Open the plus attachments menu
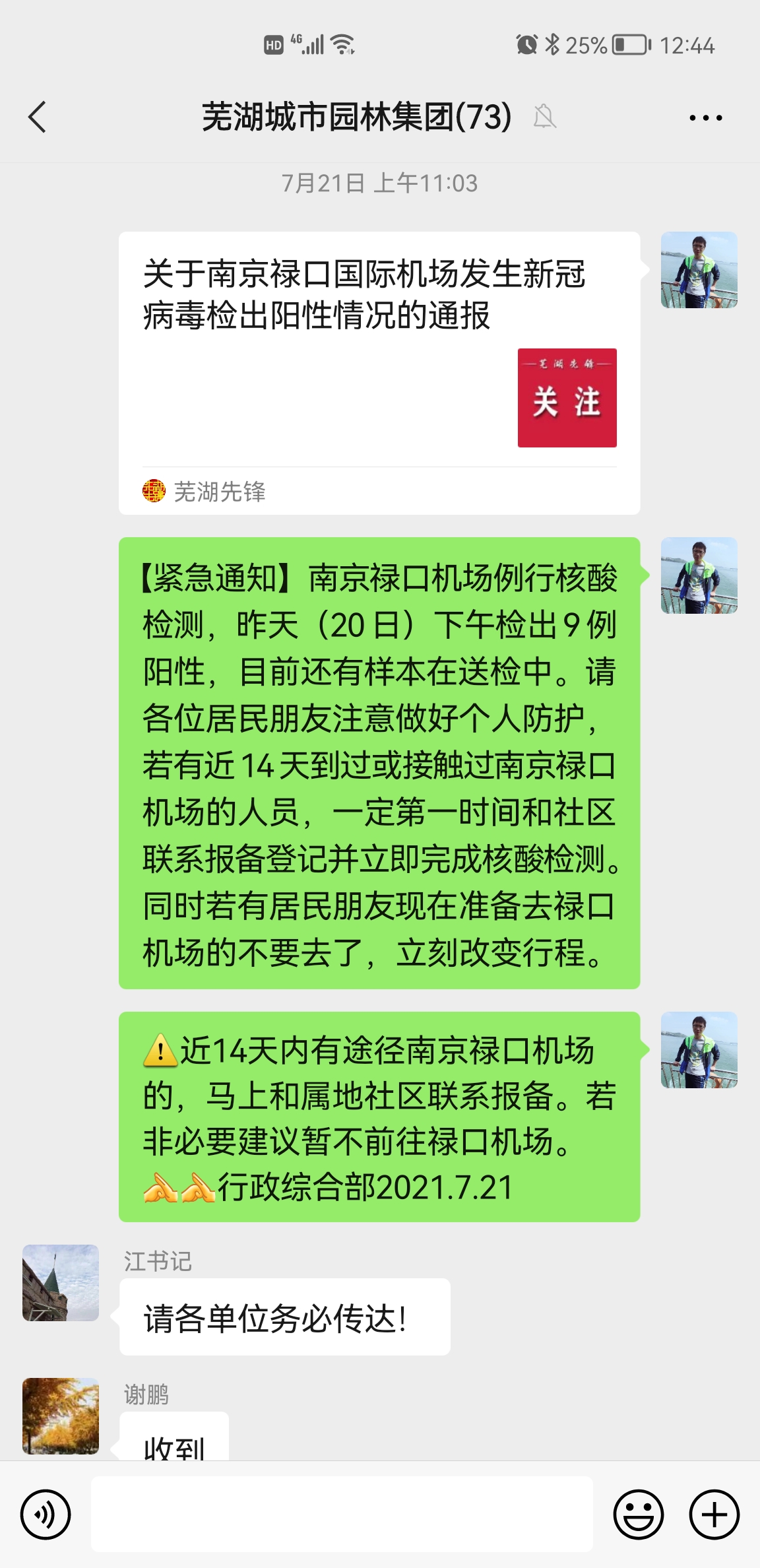 point(714,1515)
